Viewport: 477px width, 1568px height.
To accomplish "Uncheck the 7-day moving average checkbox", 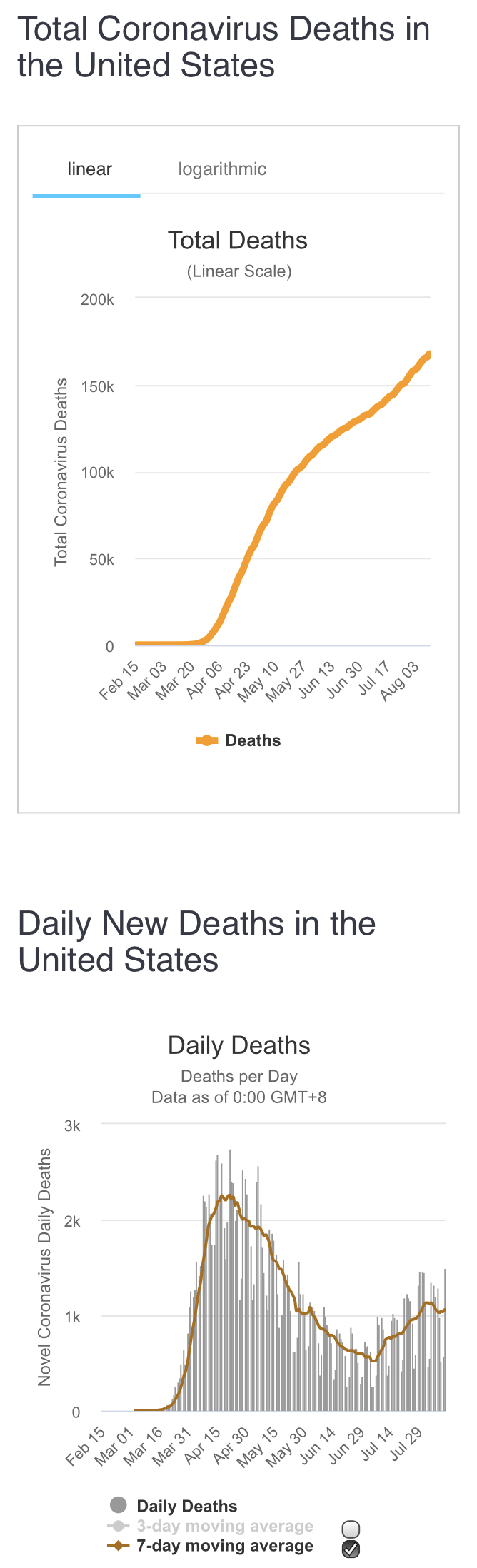I will 351,1548.
